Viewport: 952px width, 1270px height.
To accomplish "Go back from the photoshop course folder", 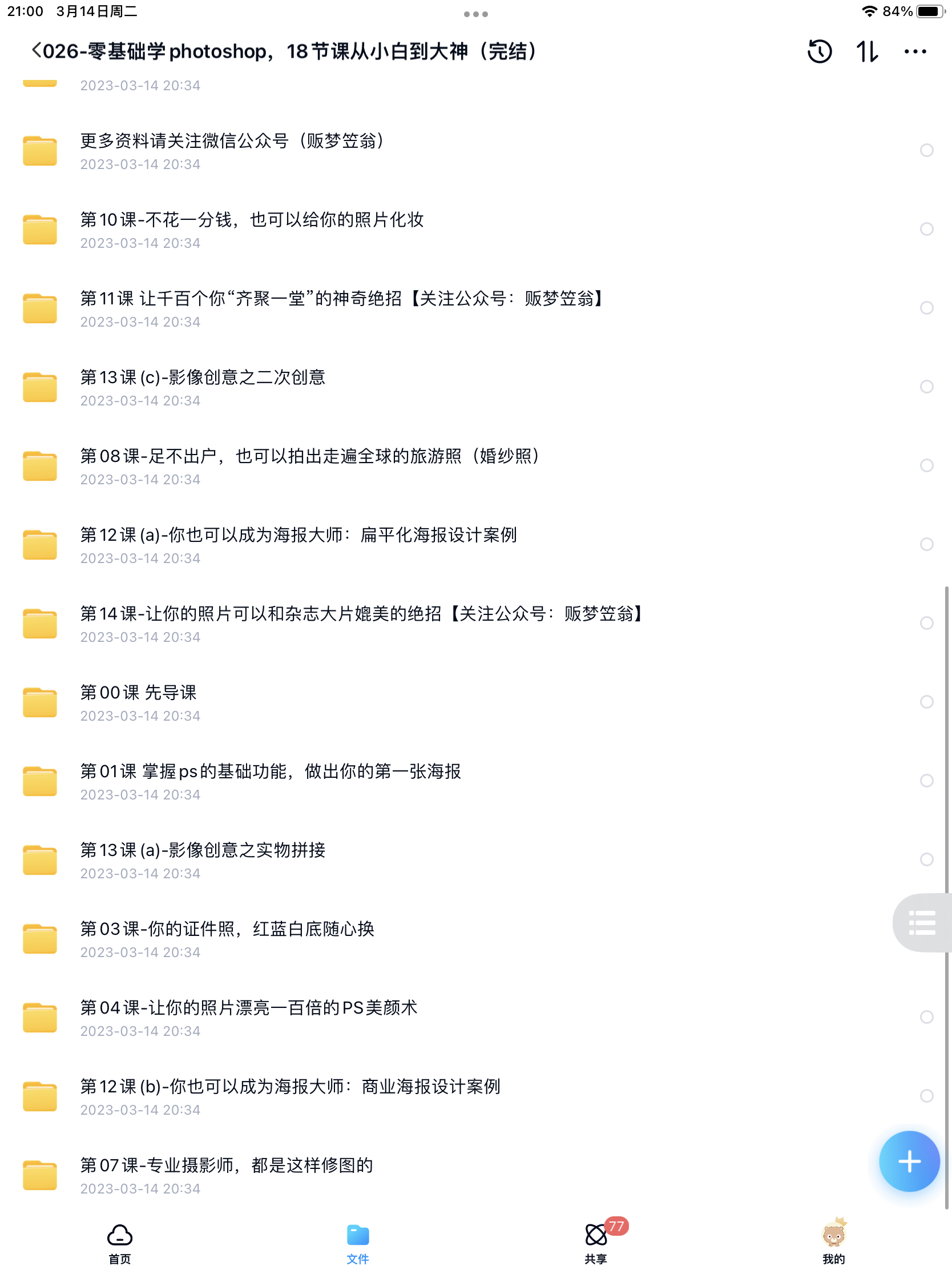I will (x=37, y=50).
